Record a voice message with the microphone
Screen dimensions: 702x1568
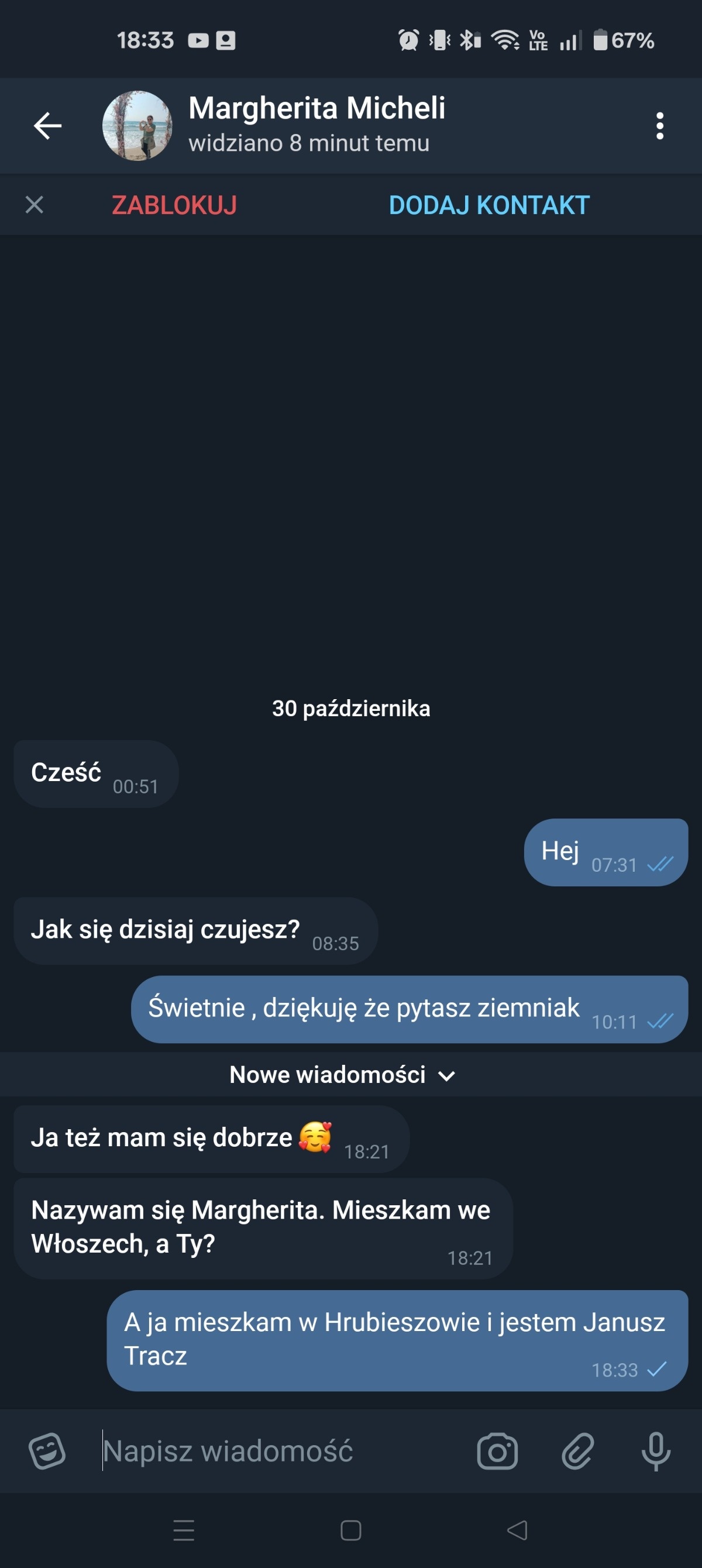[656, 1450]
